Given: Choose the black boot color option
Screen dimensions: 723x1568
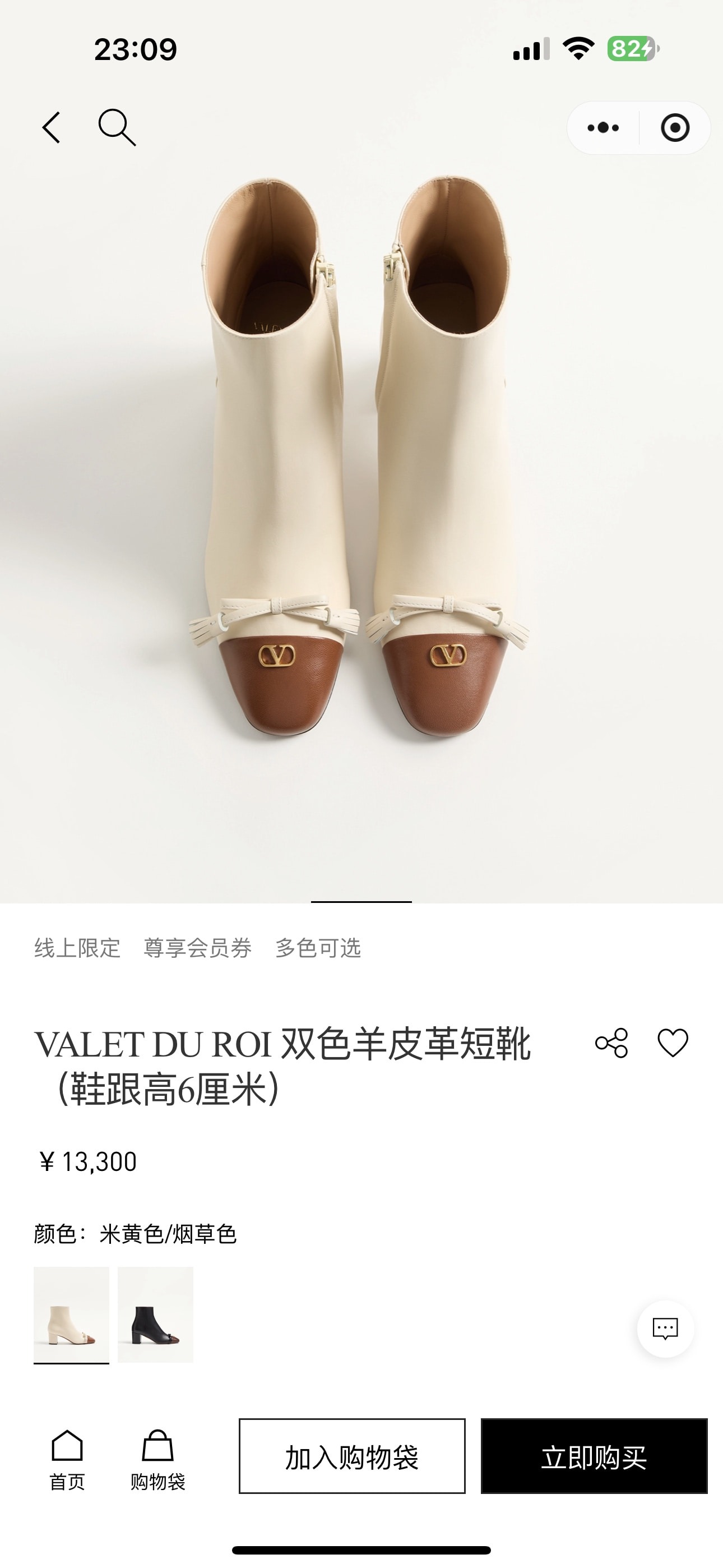Looking at the screenshot, I should tap(155, 1315).
